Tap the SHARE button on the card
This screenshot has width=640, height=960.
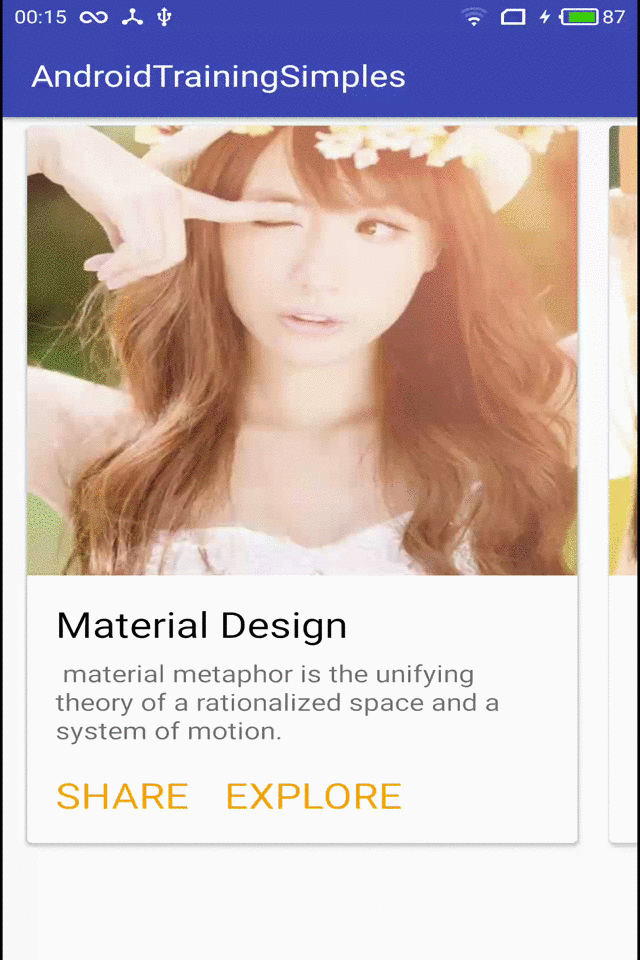point(122,796)
